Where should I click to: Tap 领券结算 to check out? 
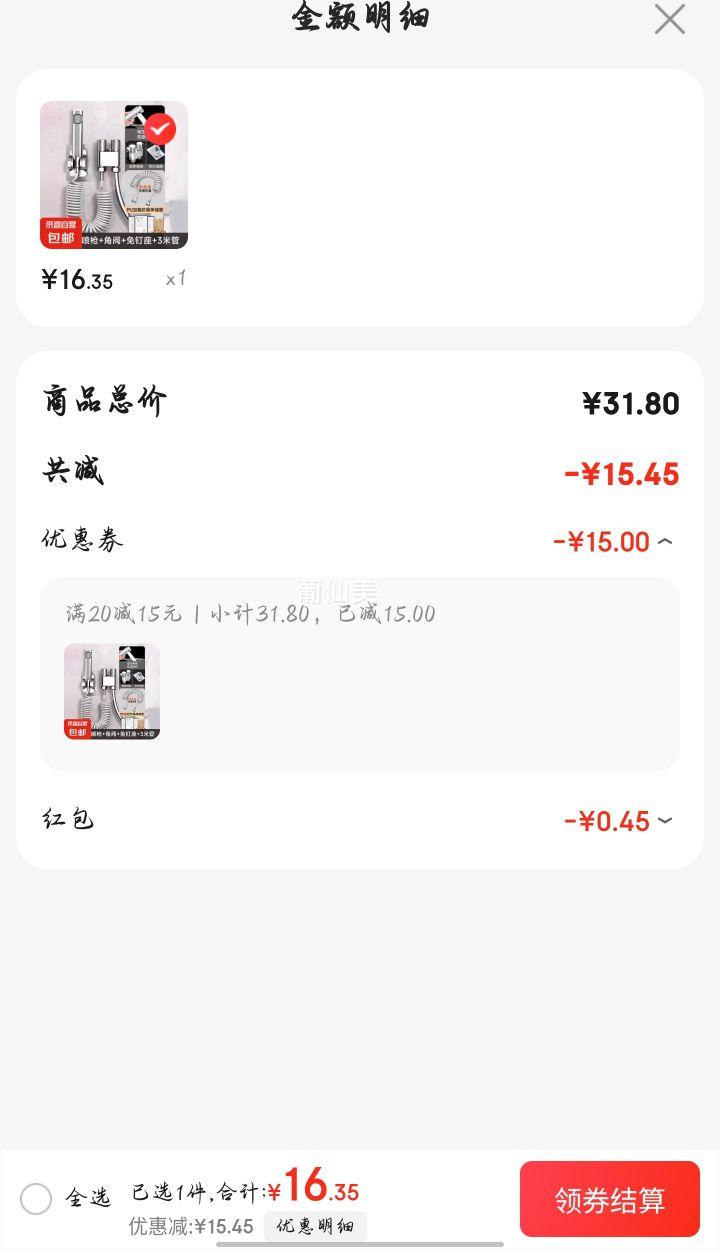click(x=609, y=1199)
